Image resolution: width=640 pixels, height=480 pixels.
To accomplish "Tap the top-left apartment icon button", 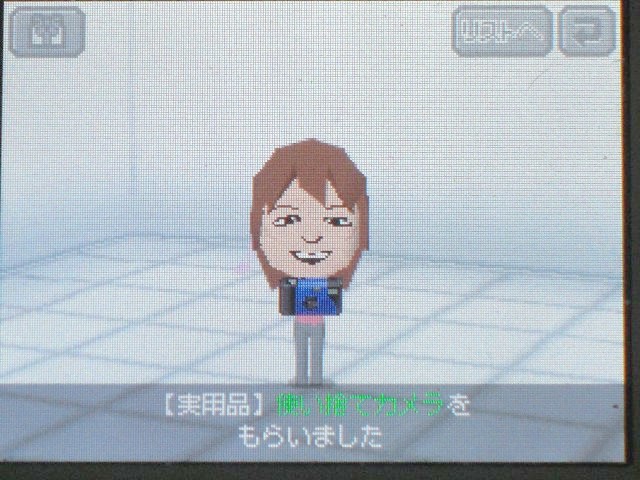I will tap(46, 30).
